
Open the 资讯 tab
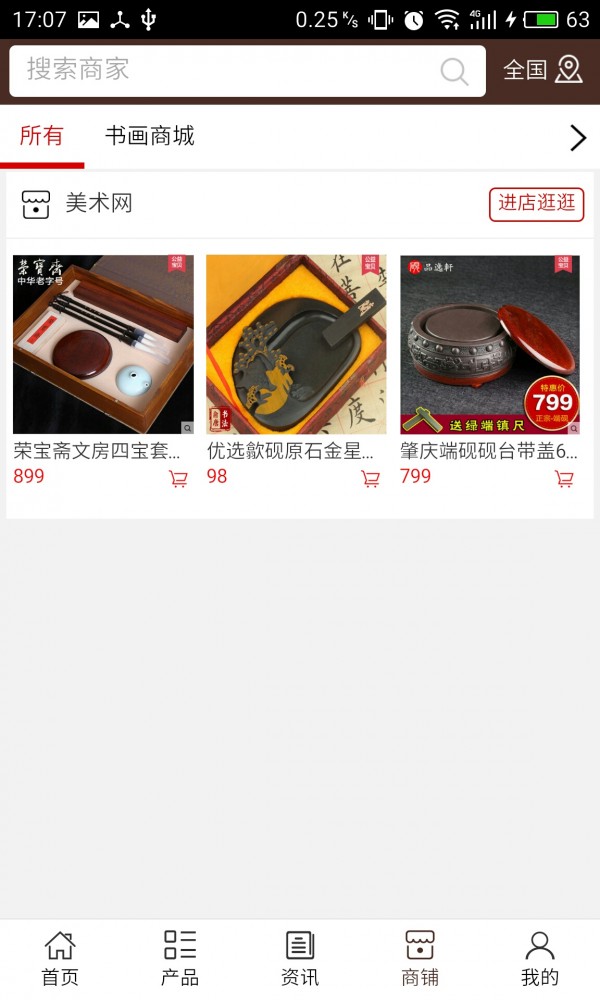(300, 958)
